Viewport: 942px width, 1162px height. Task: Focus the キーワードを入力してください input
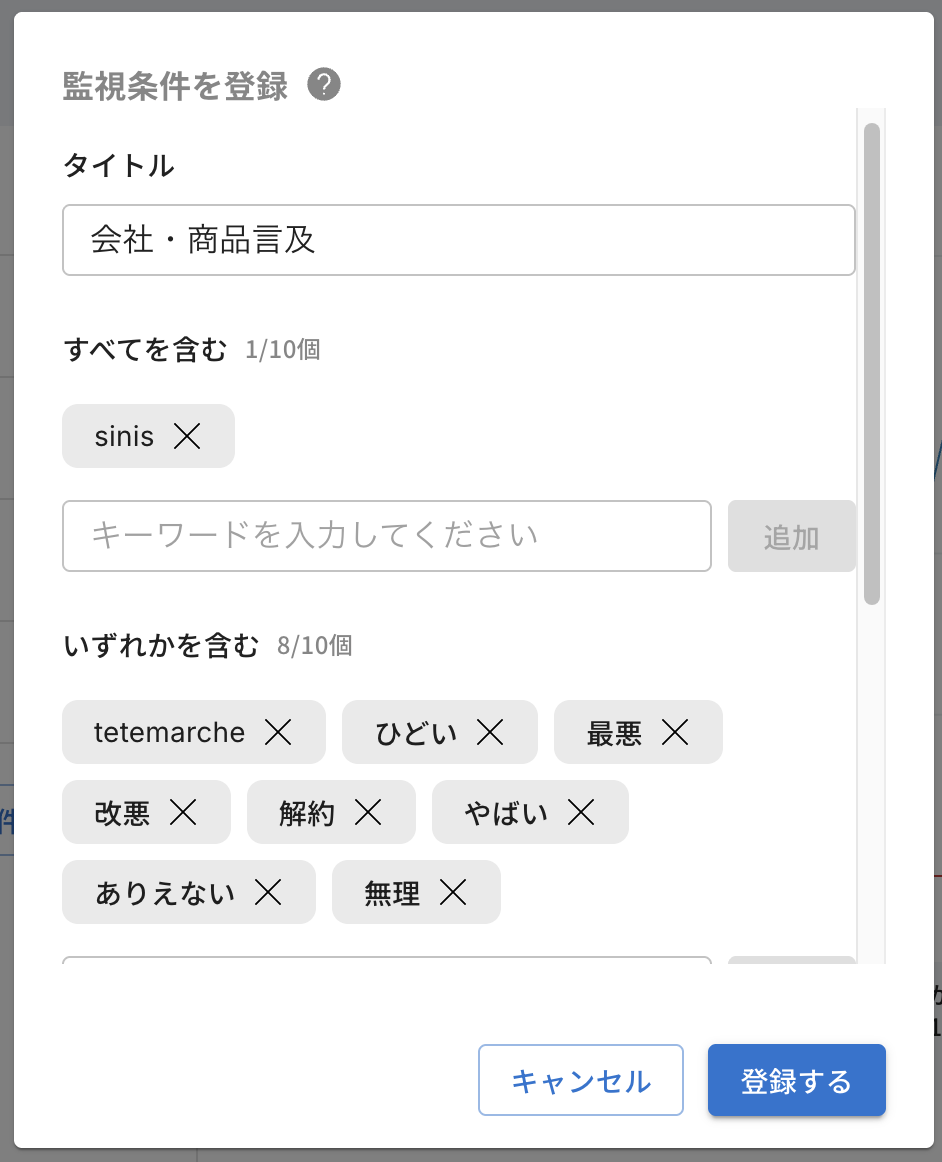coord(387,536)
